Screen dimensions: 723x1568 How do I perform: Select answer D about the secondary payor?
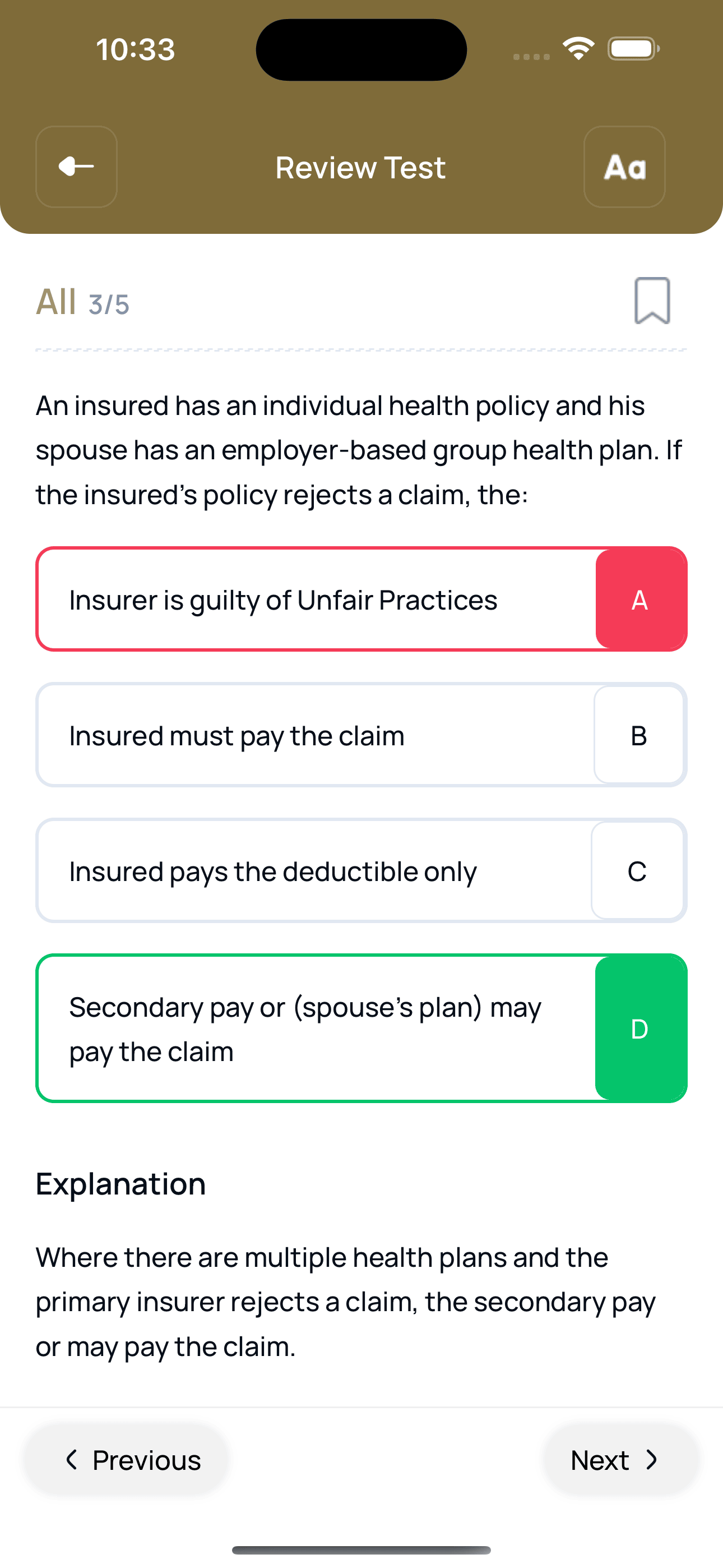coord(361,1029)
